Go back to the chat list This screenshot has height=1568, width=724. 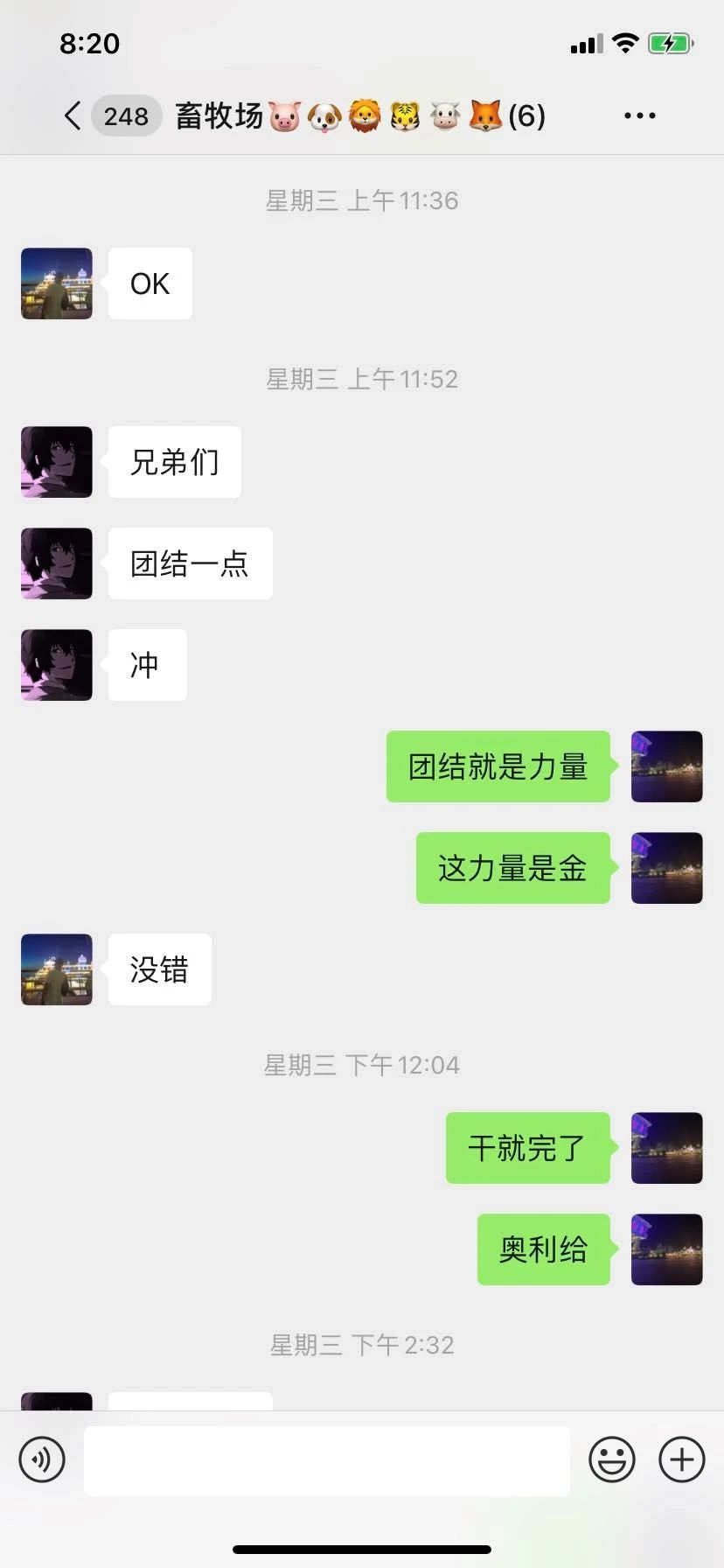pos(73,115)
